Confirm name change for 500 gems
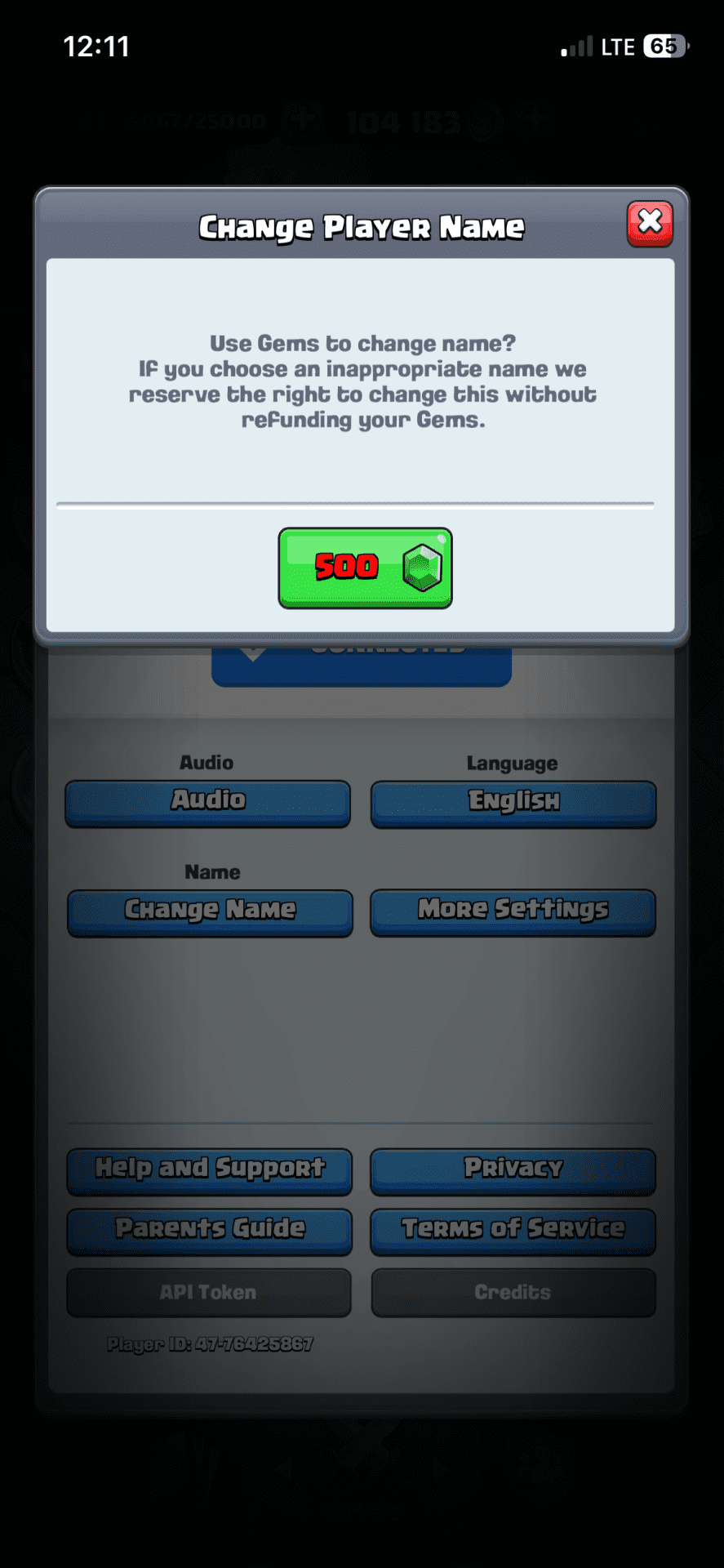The height and width of the screenshot is (1568, 724). [x=365, y=568]
